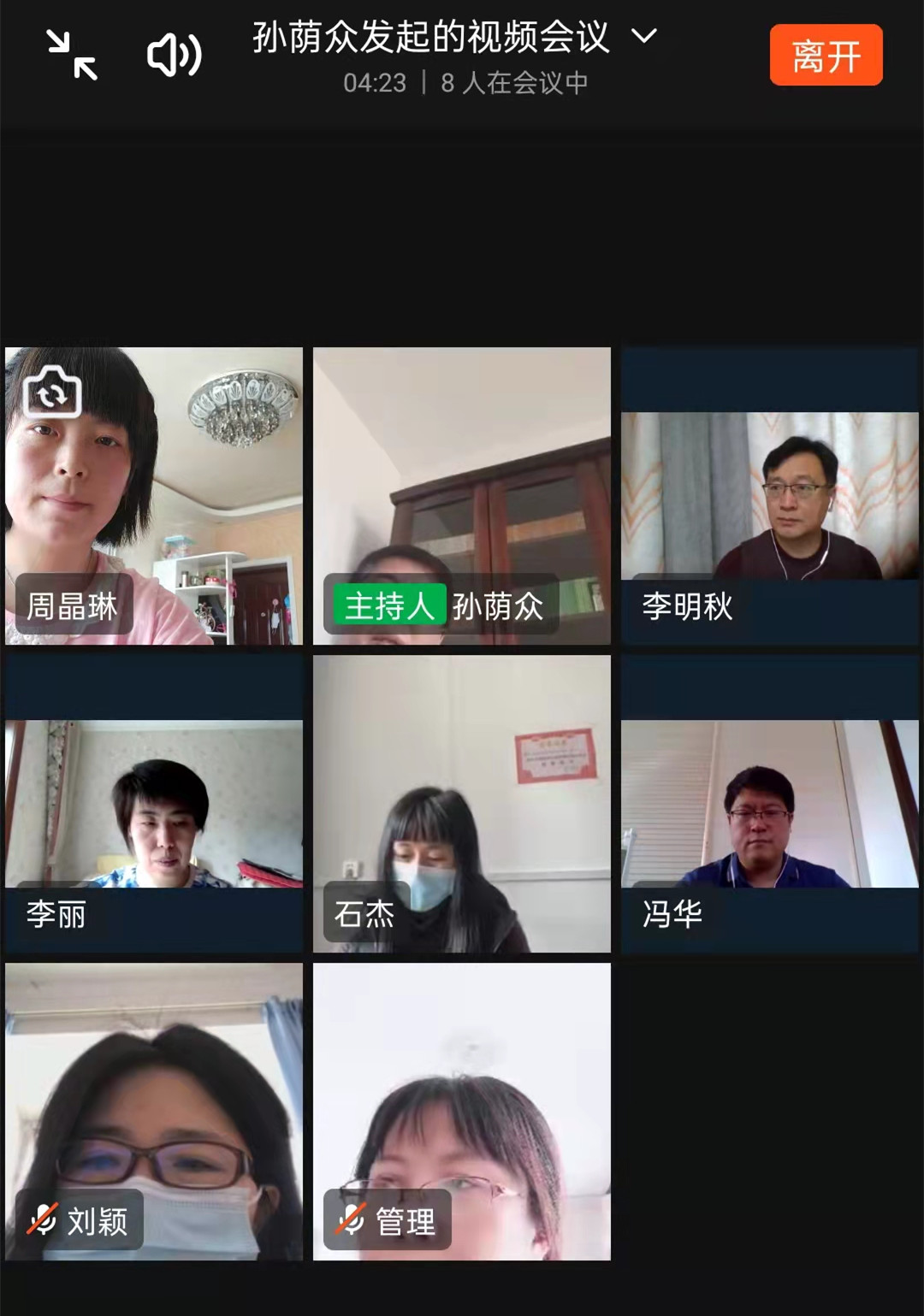Toggle the speaker audio output

point(174,56)
